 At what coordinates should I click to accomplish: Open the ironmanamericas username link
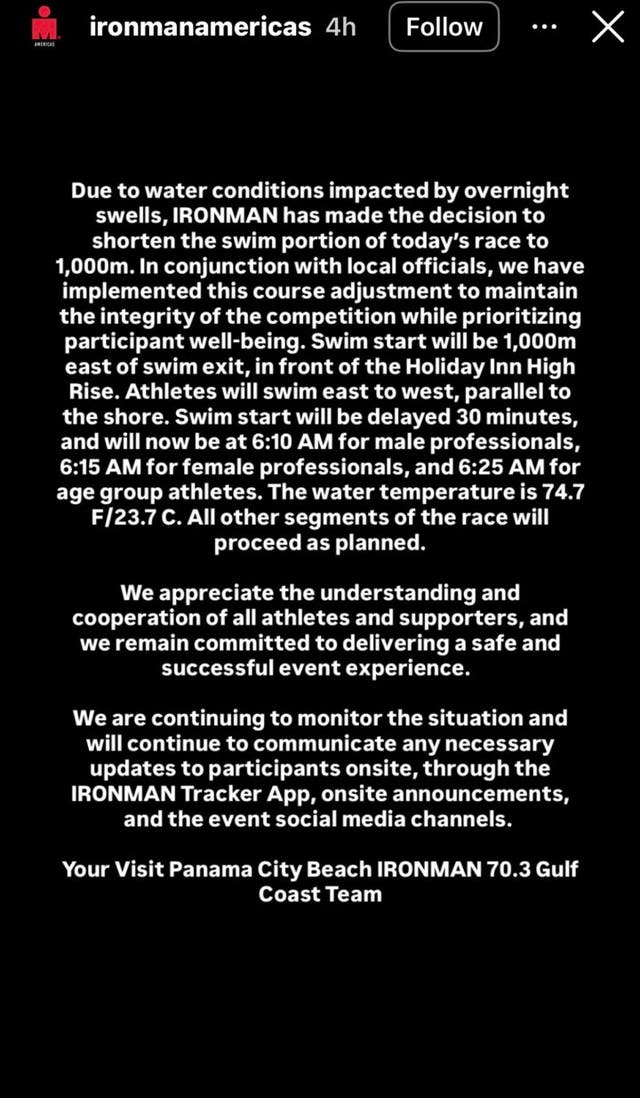pyautogui.click(x=200, y=27)
